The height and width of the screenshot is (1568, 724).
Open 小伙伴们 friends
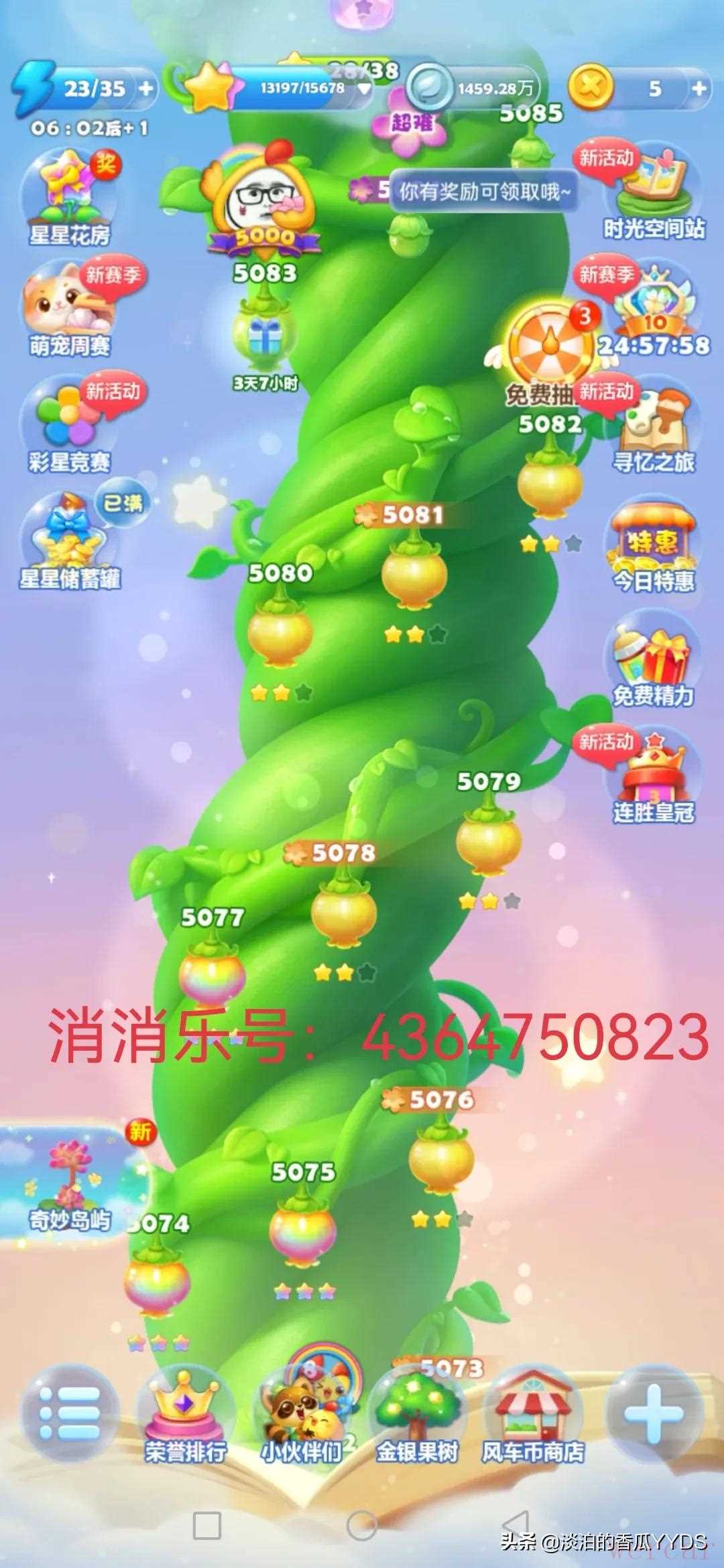click(302, 1413)
